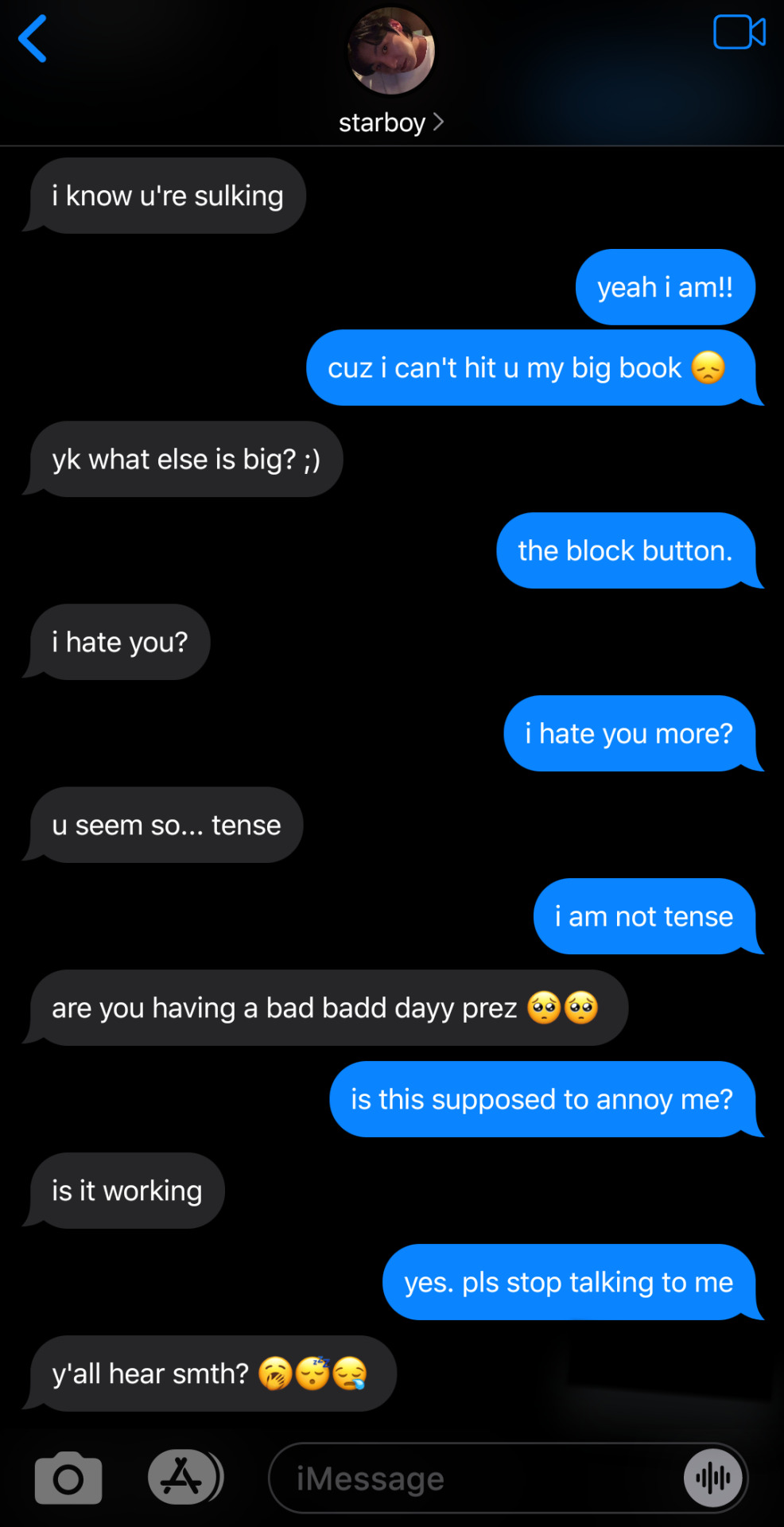784x1527 pixels.
Task: Open starboy contact details
Action: tap(390, 122)
